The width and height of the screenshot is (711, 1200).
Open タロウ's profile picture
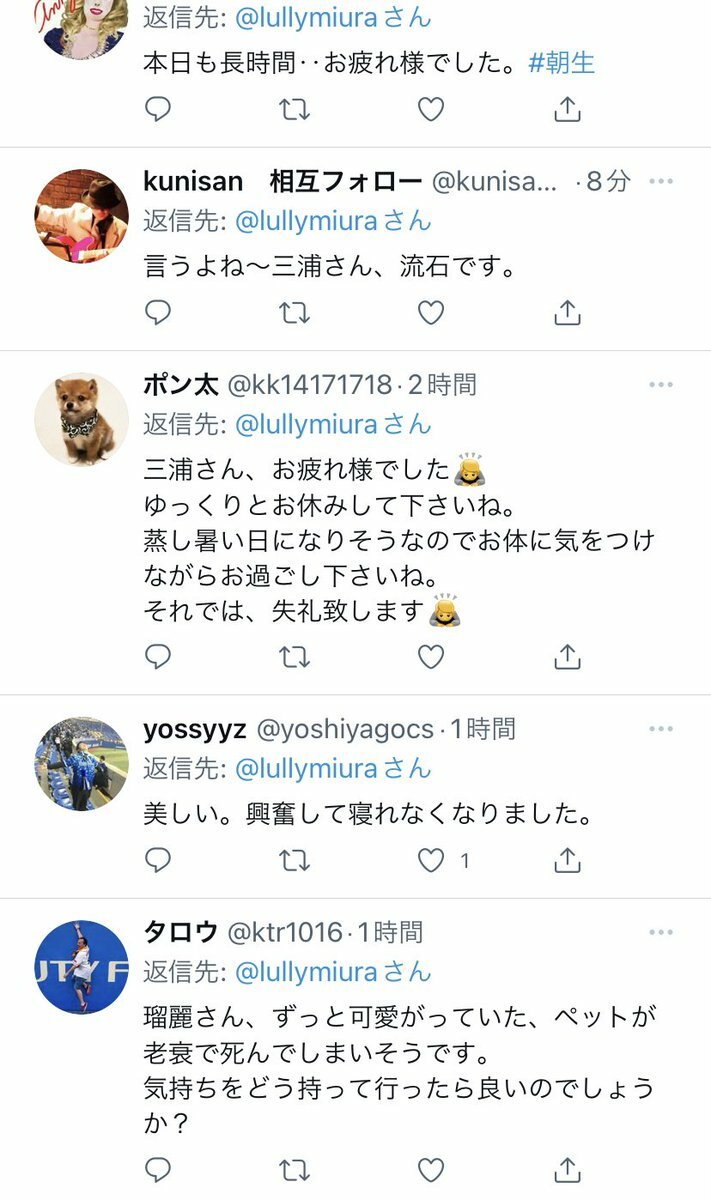click(82, 966)
